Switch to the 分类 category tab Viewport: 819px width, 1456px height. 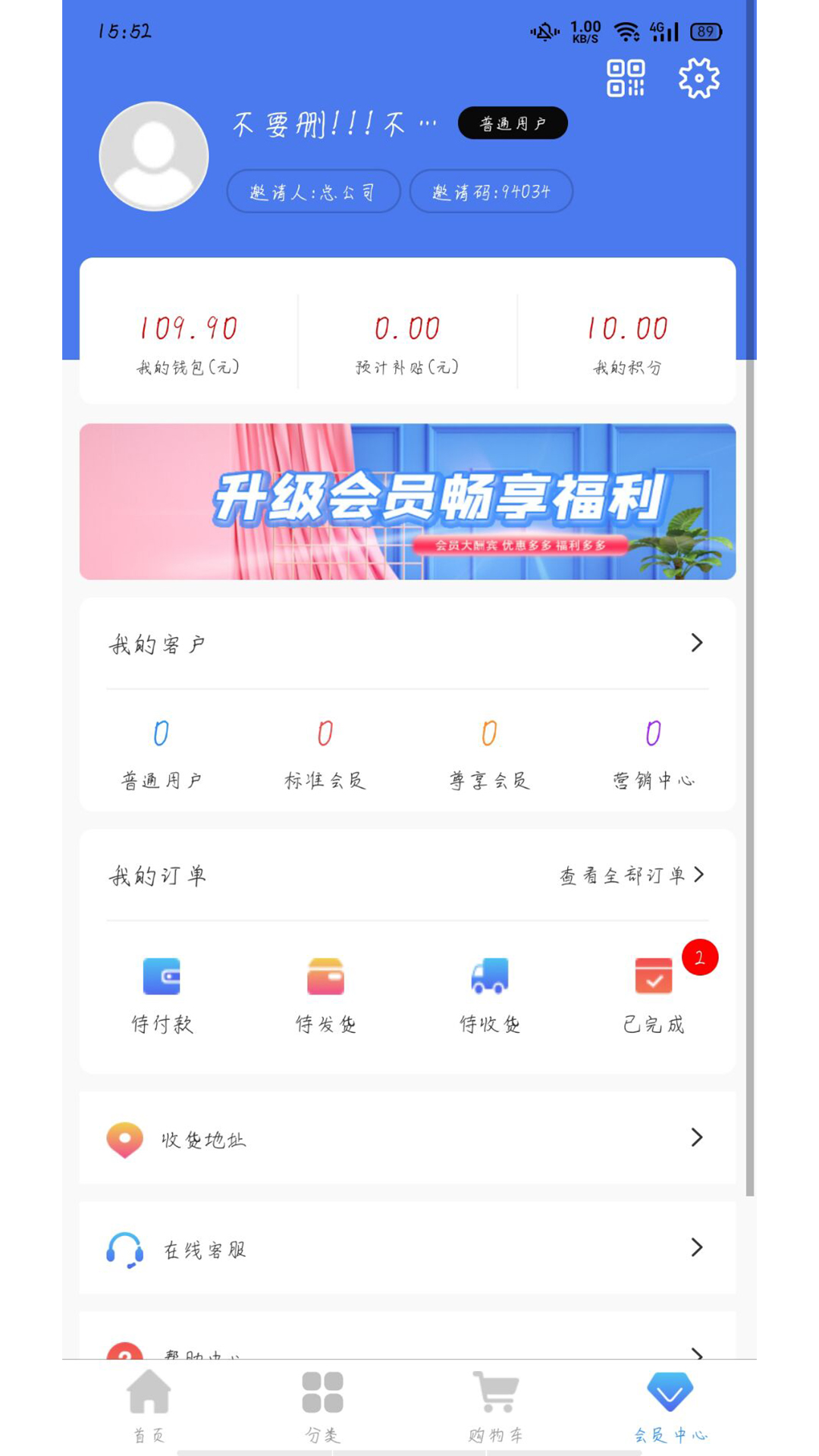click(323, 1407)
